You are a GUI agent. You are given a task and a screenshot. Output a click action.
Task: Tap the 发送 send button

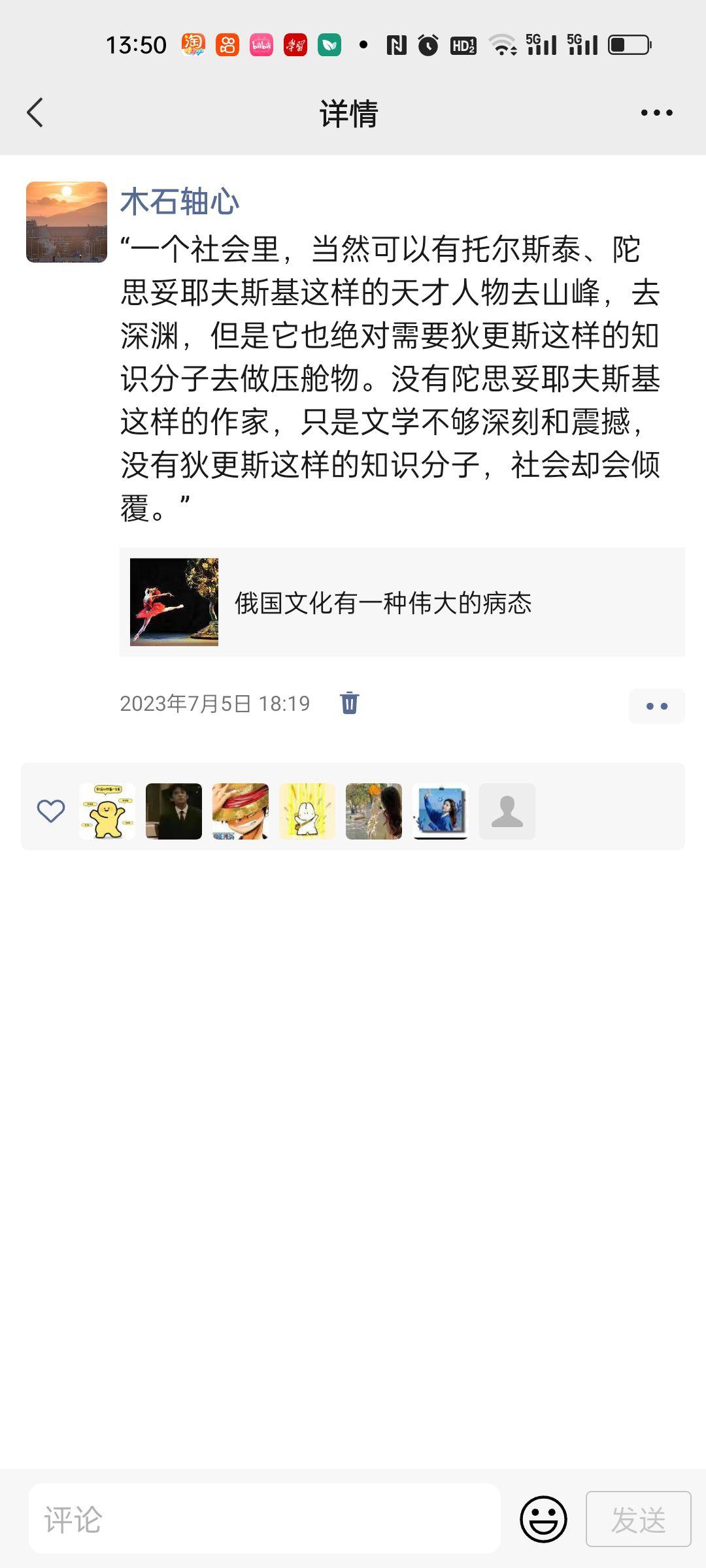click(638, 1518)
